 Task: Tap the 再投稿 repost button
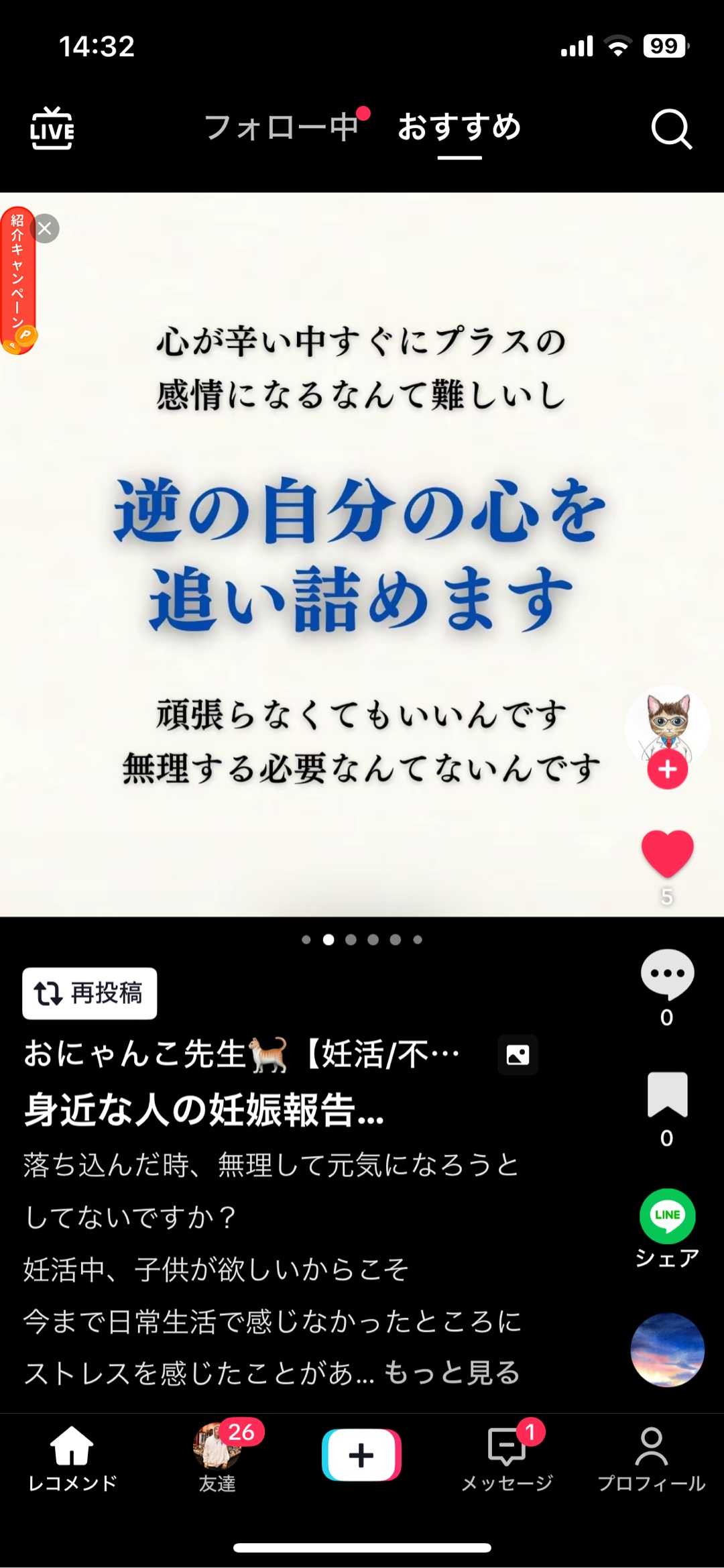point(90,993)
